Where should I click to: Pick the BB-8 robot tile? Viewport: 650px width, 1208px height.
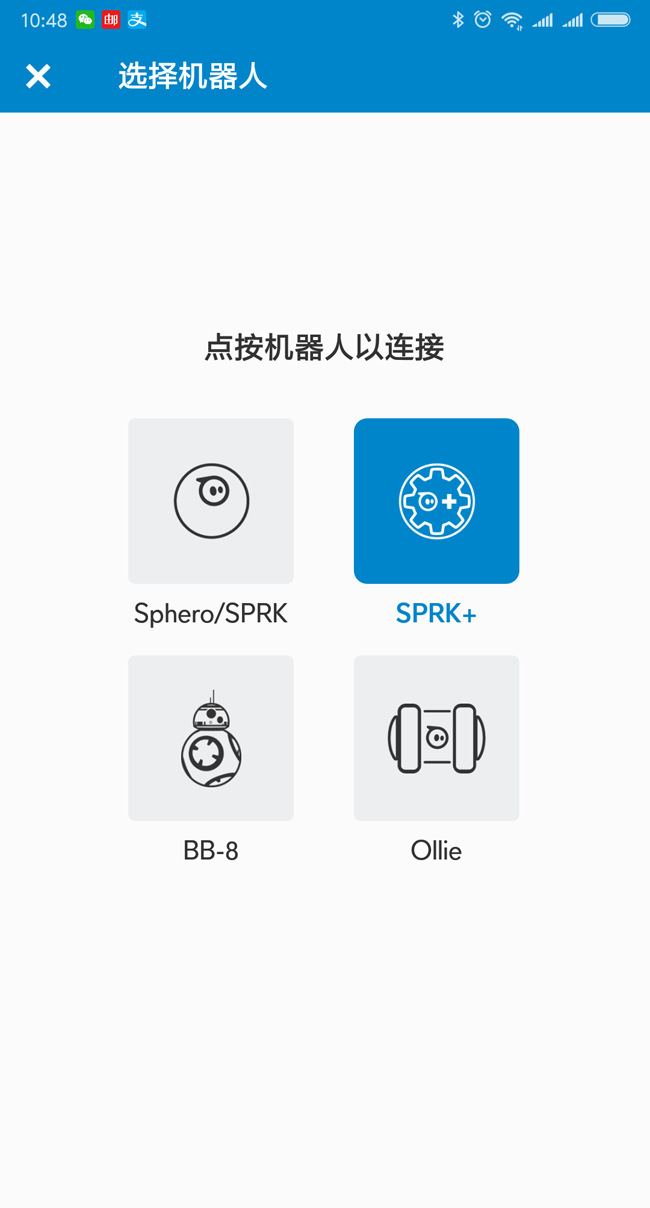tap(211, 738)
